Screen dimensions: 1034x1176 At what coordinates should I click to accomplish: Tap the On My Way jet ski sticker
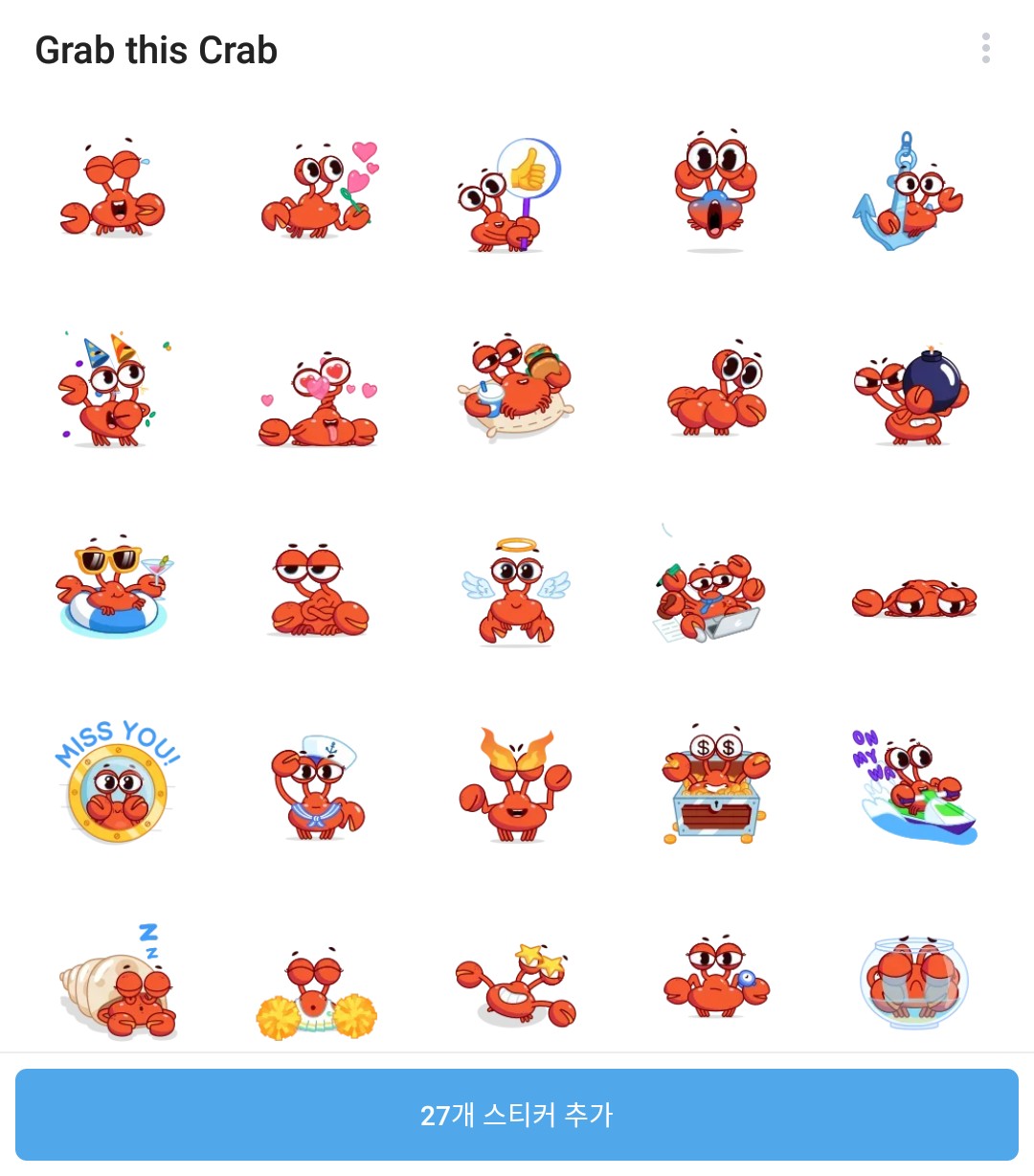point(913,787)
